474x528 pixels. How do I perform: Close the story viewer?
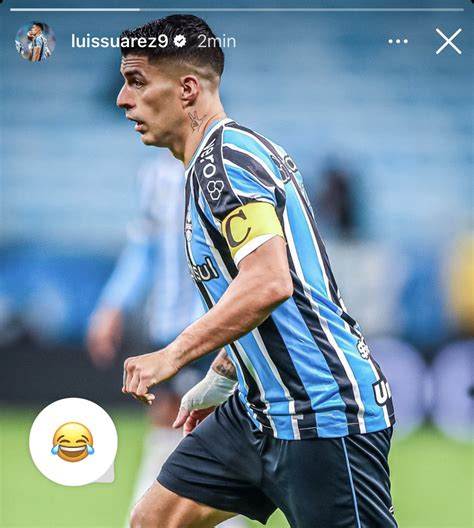(x=448, y=41)
